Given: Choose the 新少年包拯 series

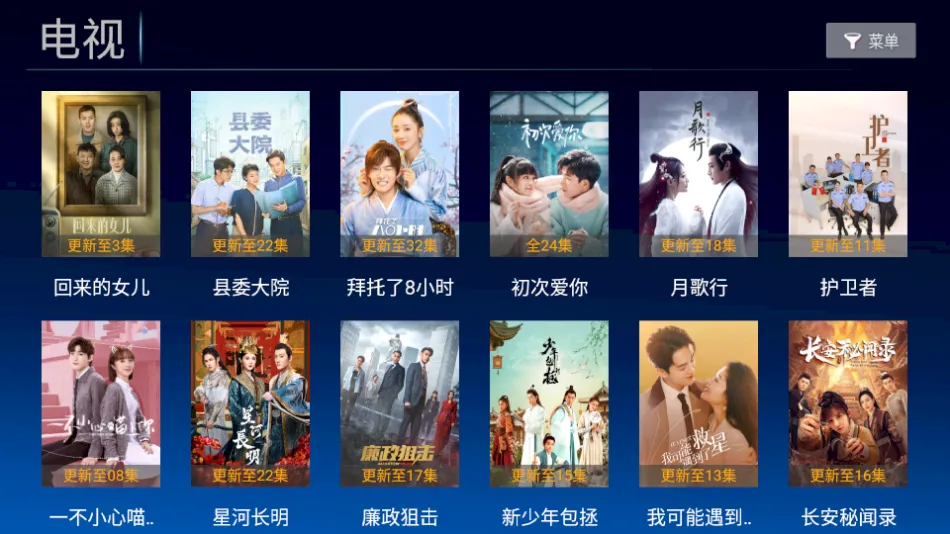Looking at the screenshot, I should [x=549, y=404].
